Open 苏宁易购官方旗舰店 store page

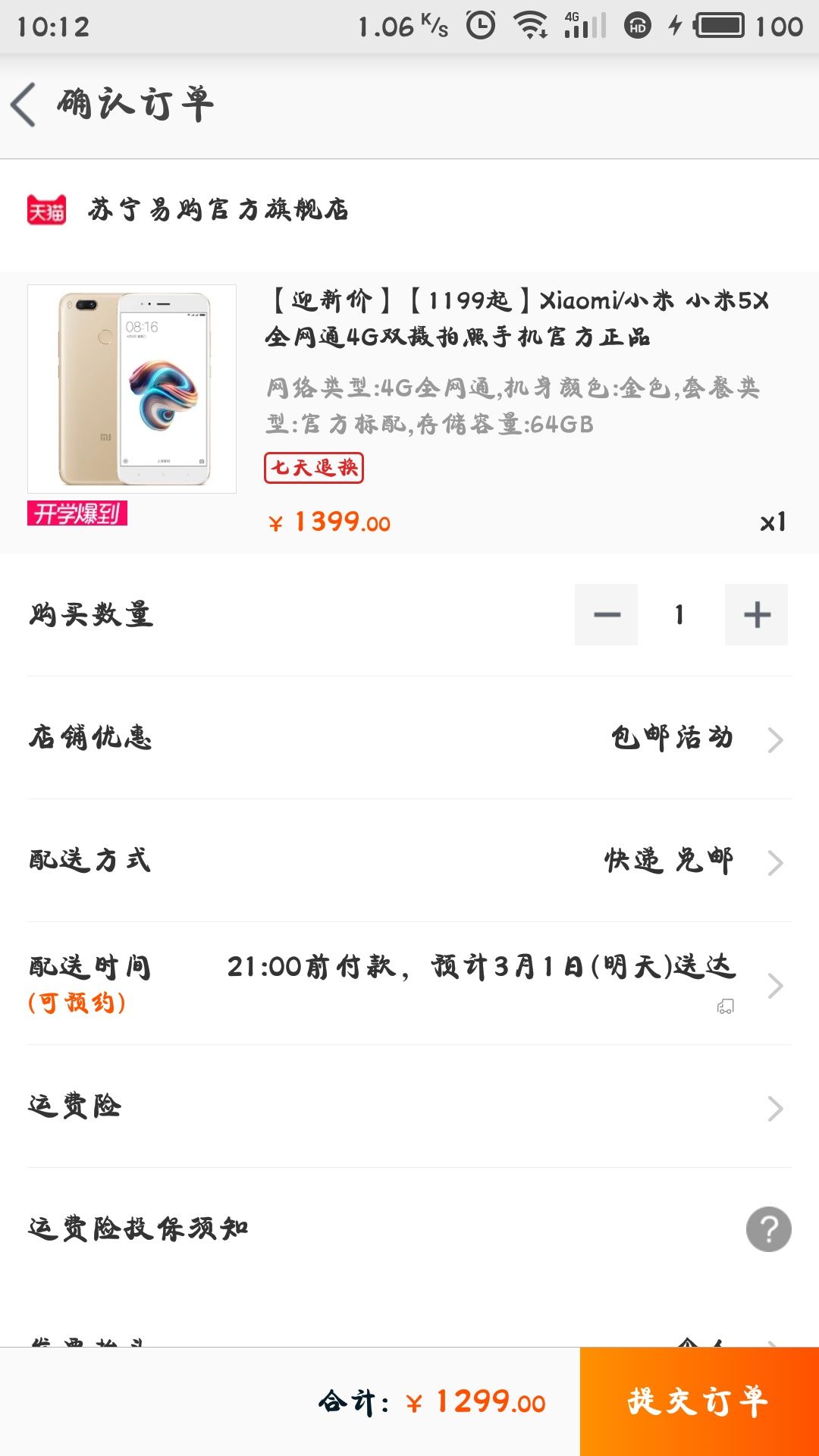click(x=218, y=209)
